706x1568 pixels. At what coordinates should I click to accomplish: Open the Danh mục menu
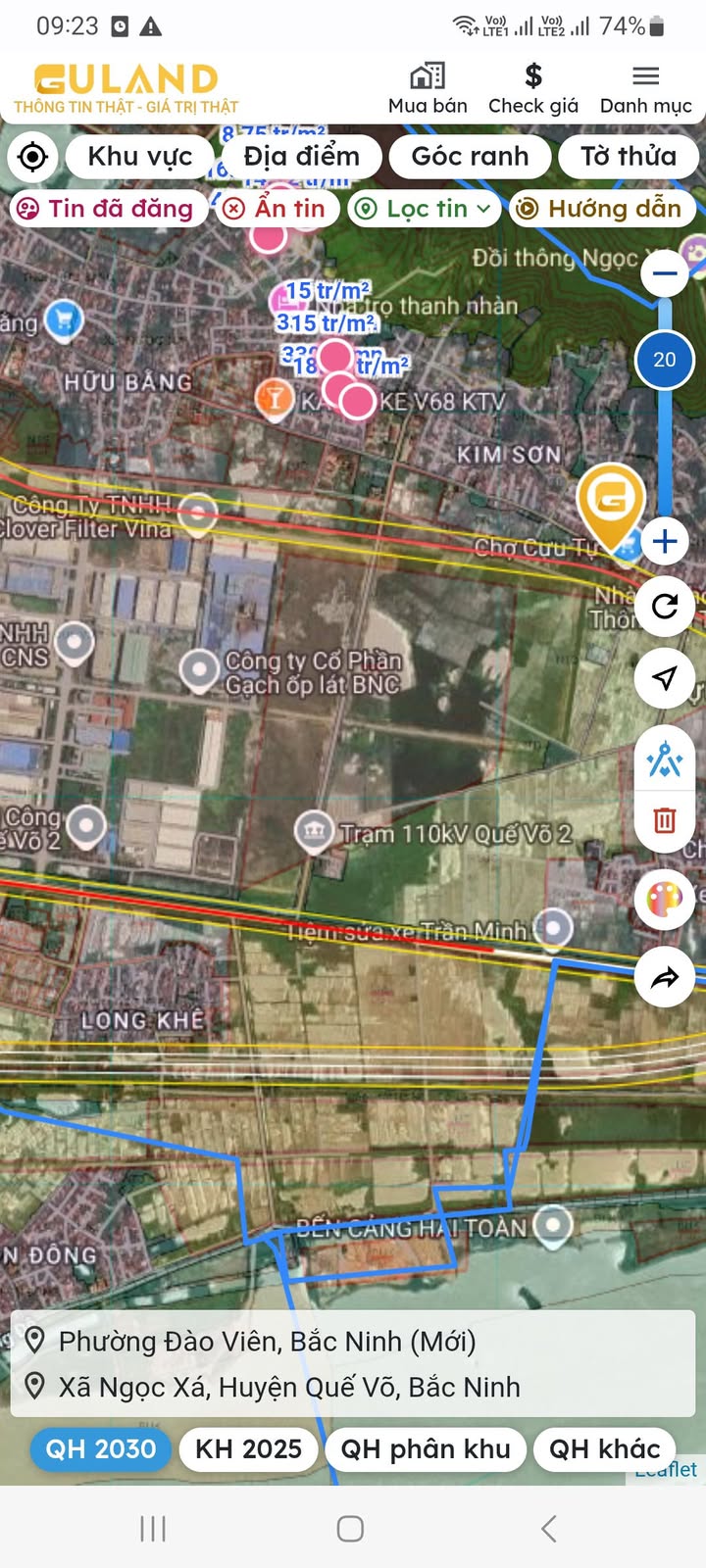[645, 88]
